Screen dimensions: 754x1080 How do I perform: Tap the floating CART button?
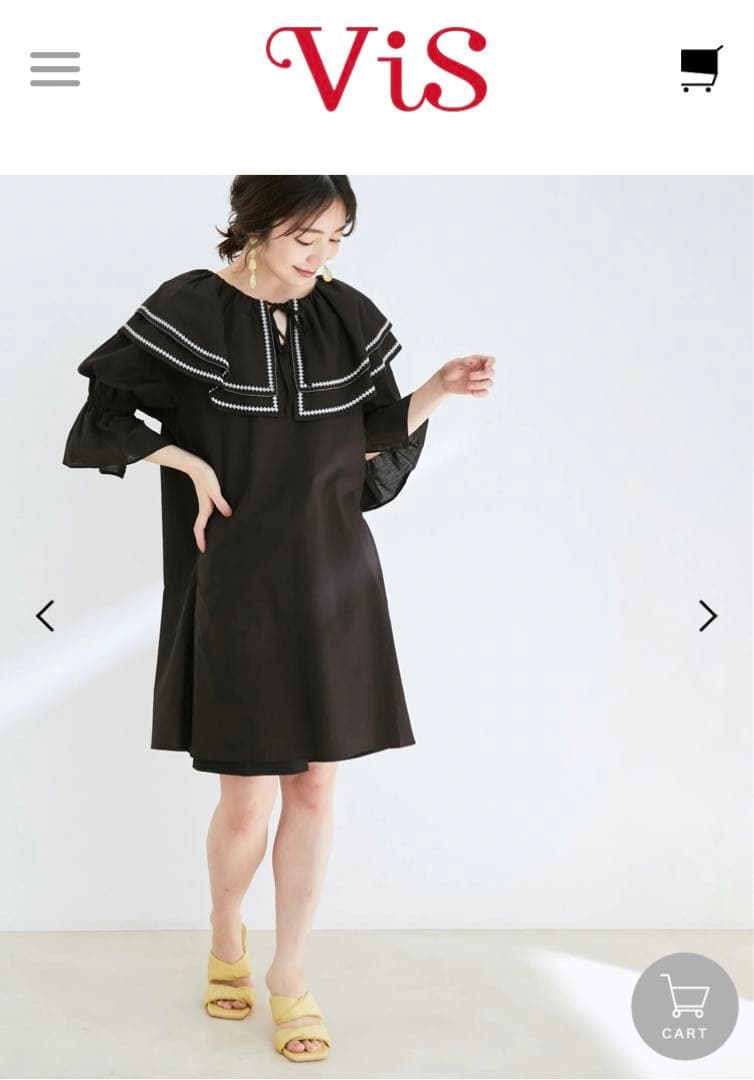pyautogui.click(x=684, y=1006)
